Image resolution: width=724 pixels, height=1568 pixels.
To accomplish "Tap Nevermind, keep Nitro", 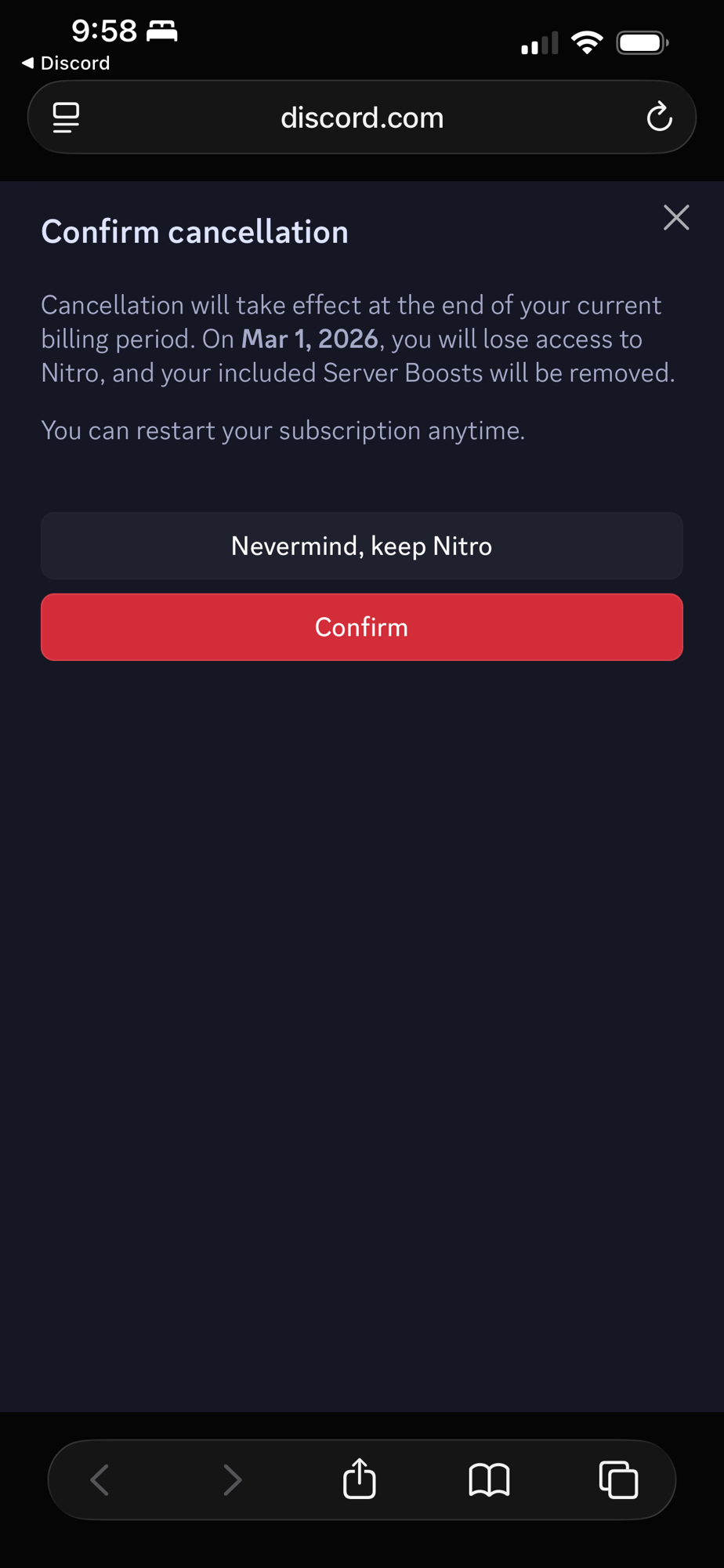I will coord(361,546).
